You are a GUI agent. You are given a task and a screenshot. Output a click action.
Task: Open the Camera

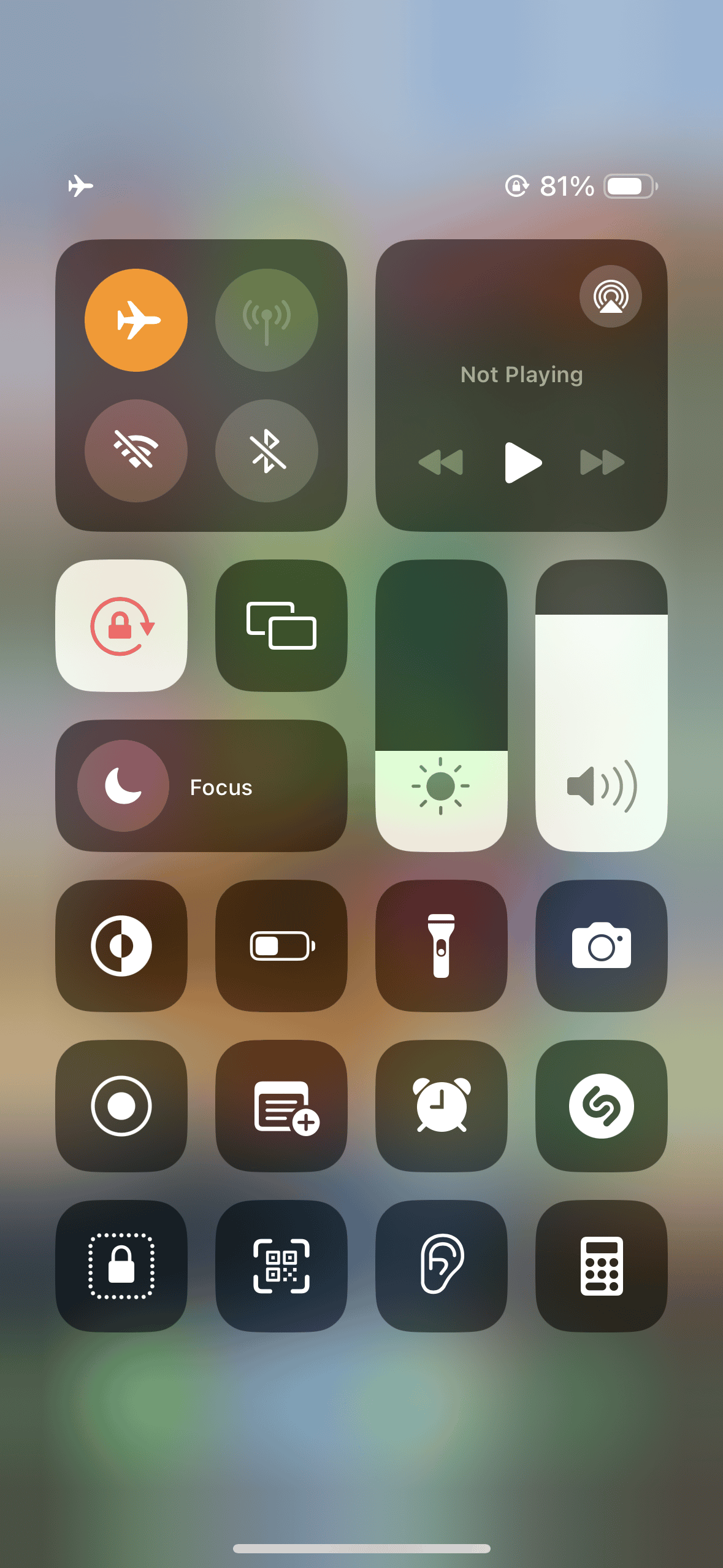click(602, 946)
